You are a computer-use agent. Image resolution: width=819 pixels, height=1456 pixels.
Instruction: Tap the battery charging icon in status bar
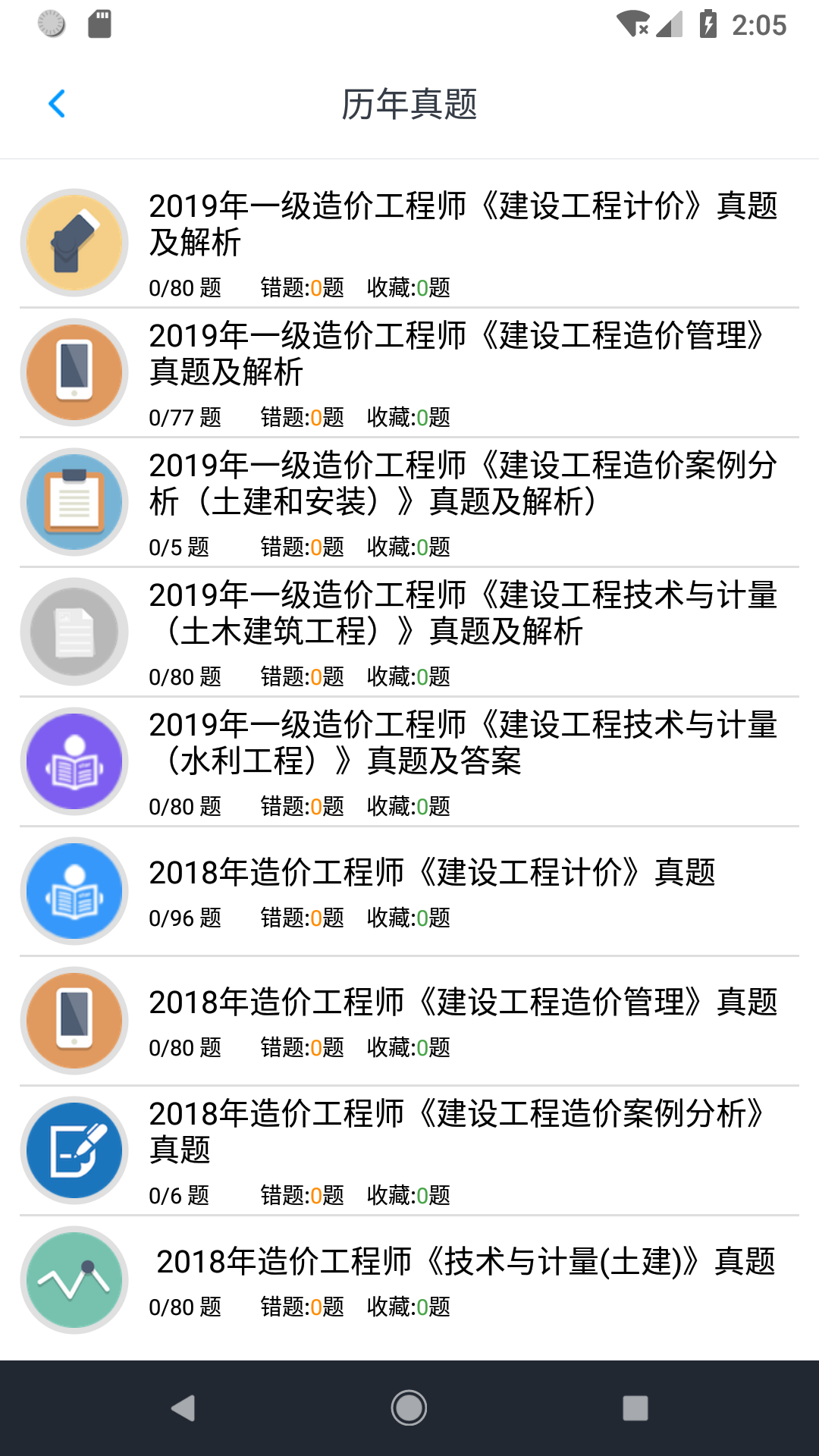point(710,25)
